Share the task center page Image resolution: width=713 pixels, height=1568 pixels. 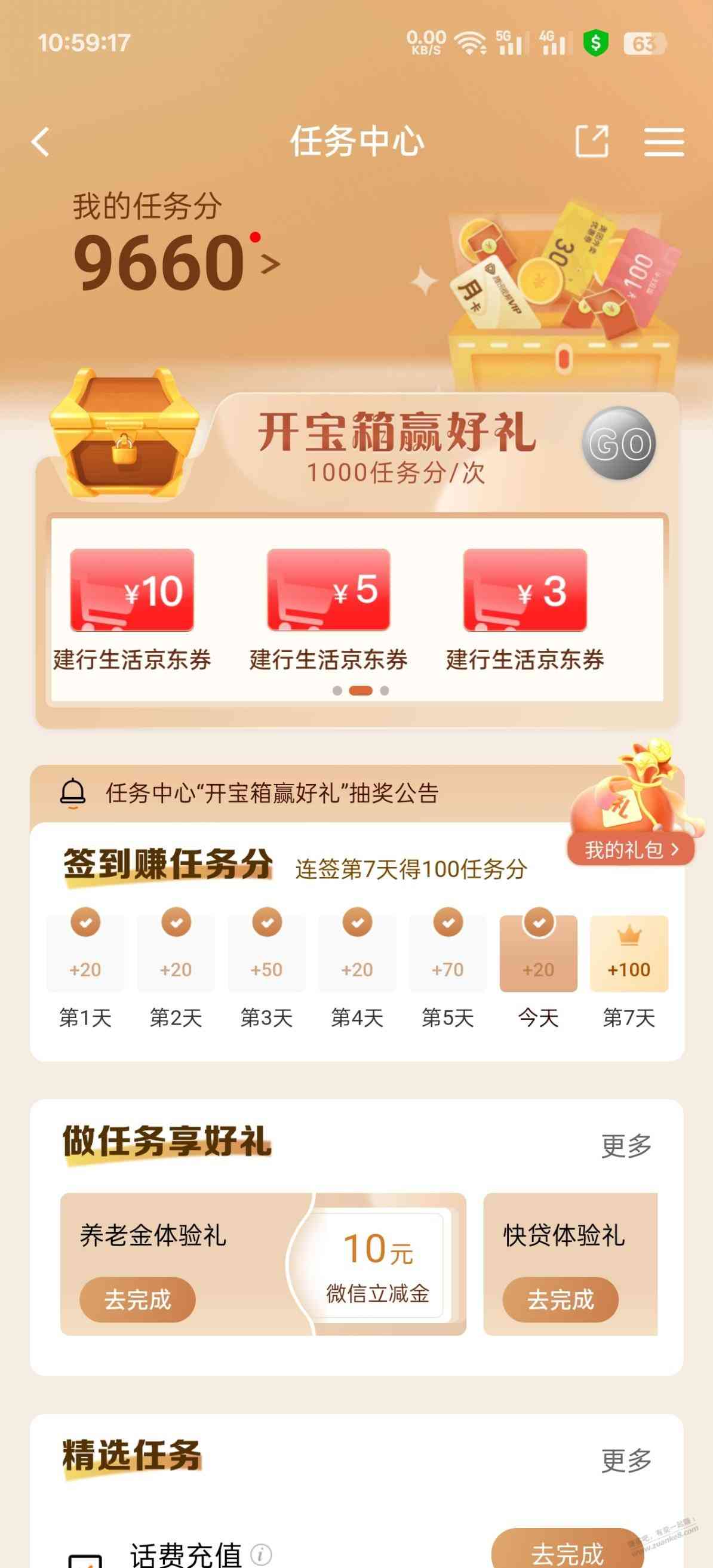coord(591,142)
